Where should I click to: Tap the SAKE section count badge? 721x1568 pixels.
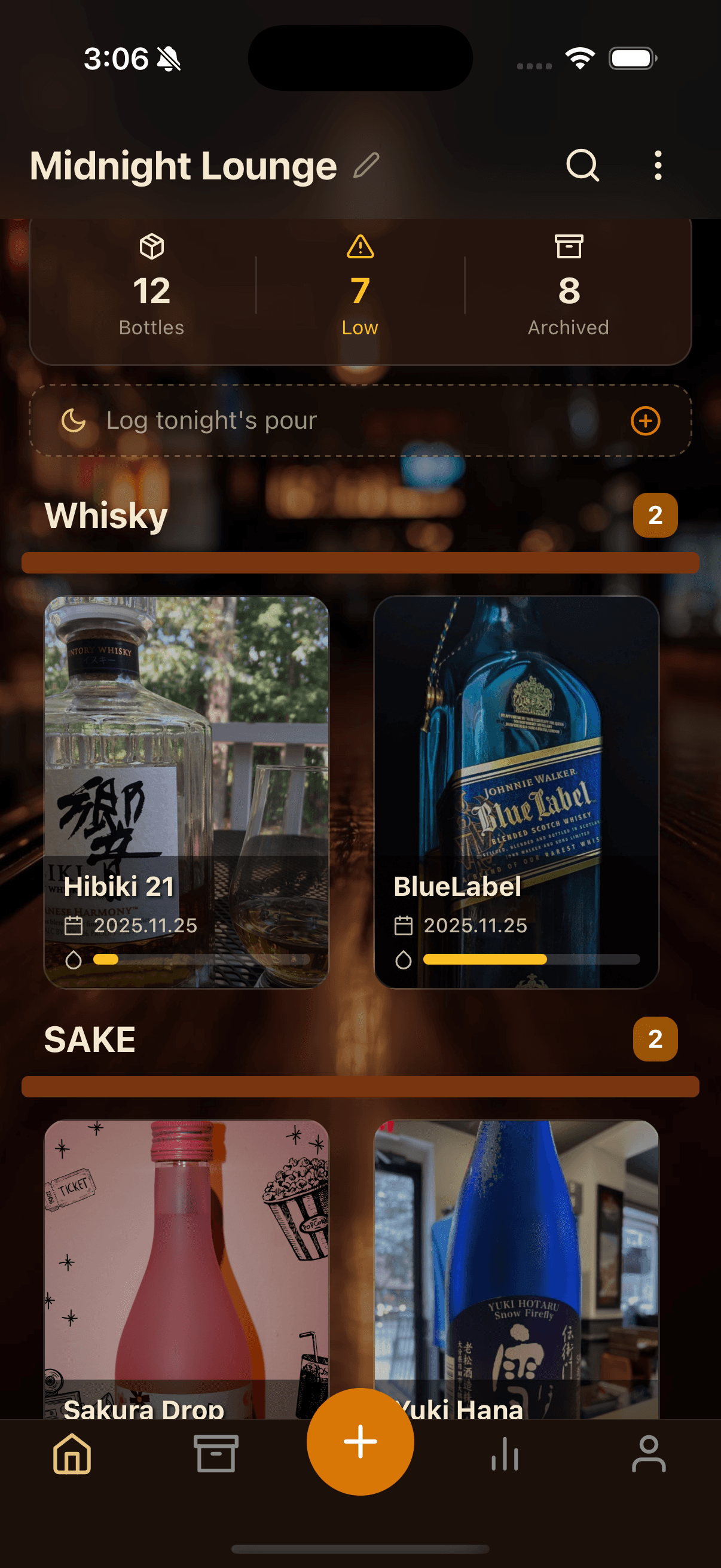click(x=655, y=1039)
